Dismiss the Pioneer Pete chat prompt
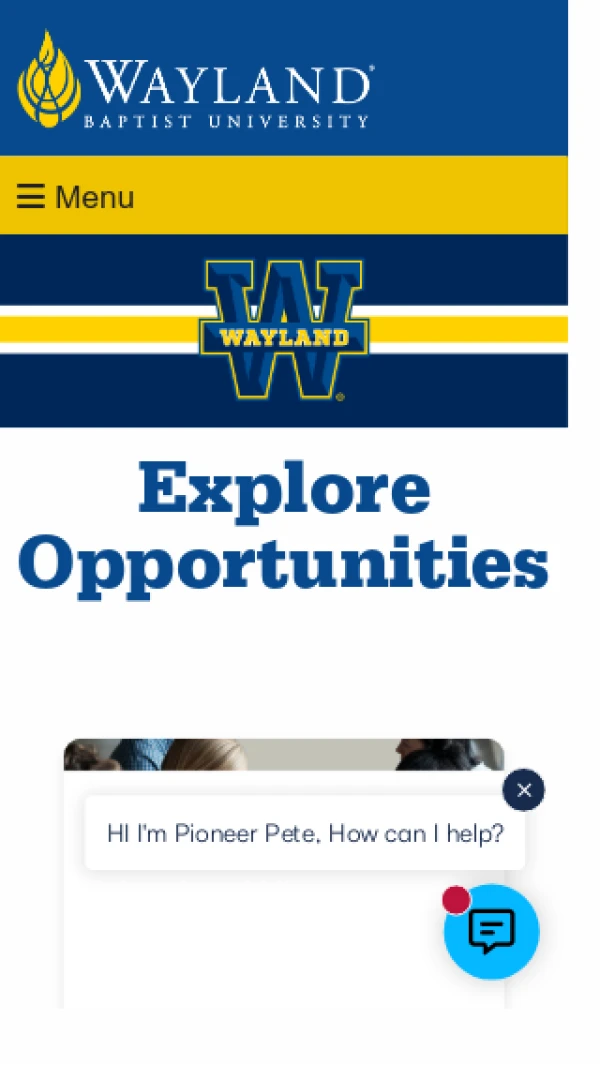600x1065 pixels. pyautogui.click(x=523, y=790)
